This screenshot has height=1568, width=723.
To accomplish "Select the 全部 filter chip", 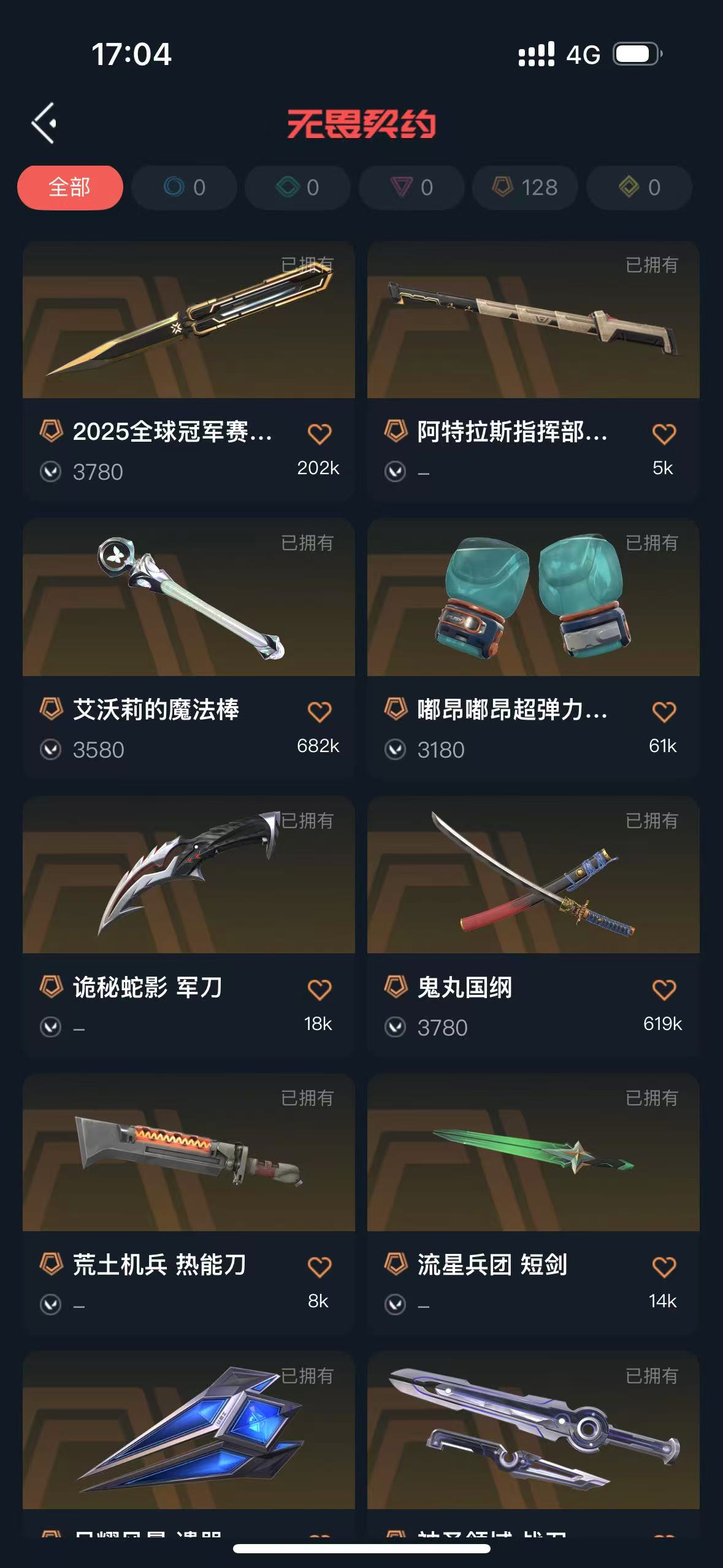I will point(70,187).
